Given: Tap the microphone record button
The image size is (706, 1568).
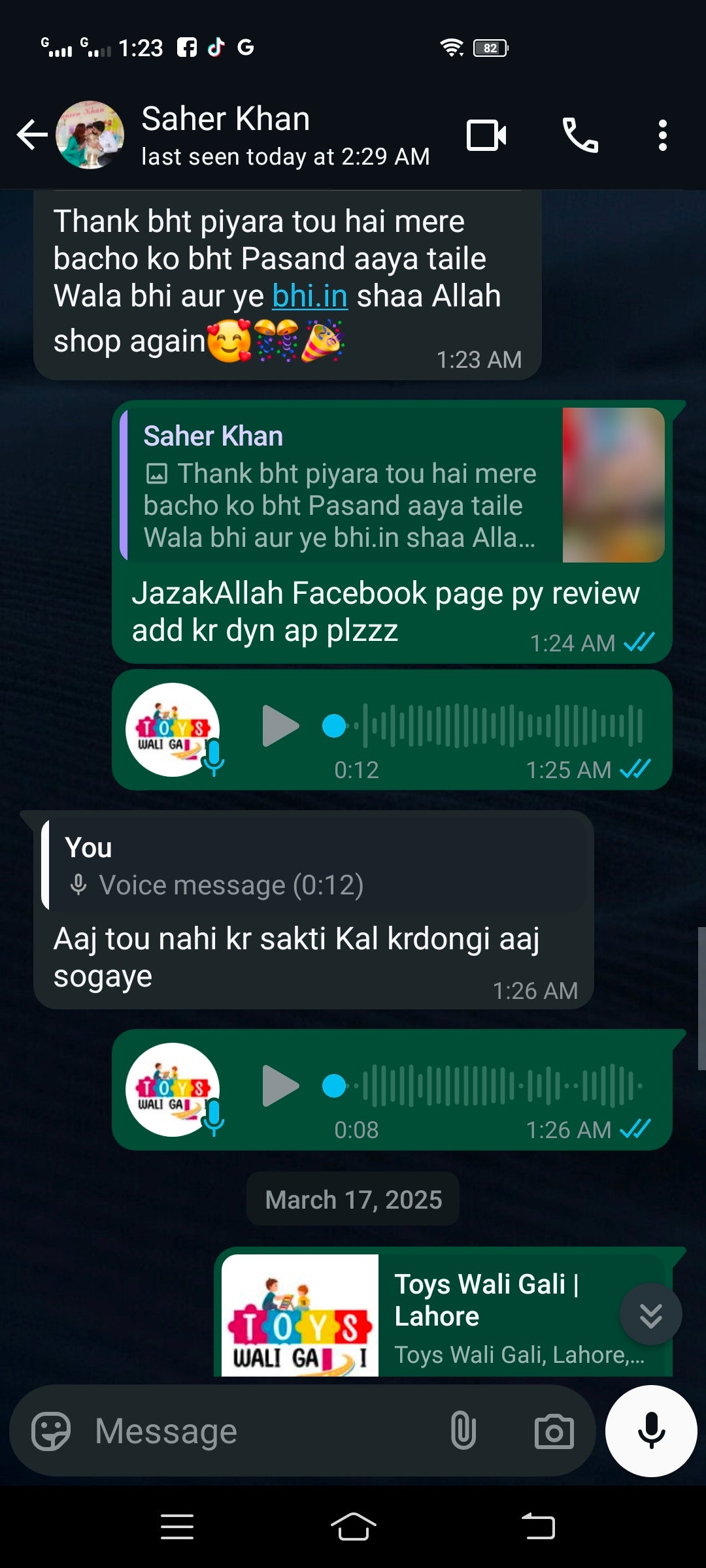Looking at the screenshot, I should [651, 1431].
